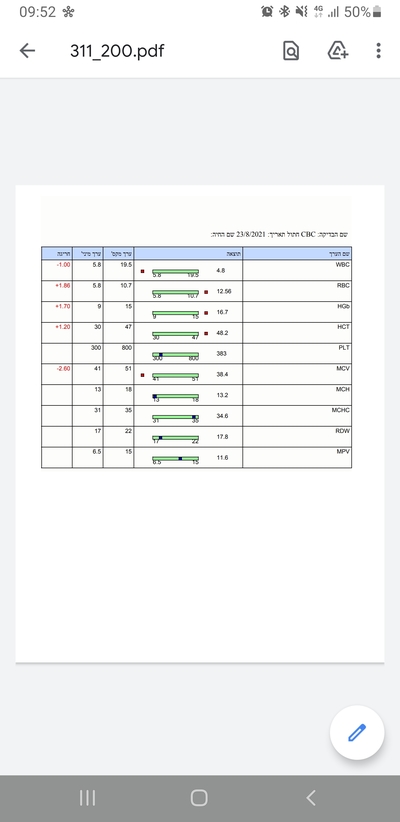The width and height of the screenshot is (400, 822).
Task: Tap the system back button in the navigation bar
Action: 311,798
